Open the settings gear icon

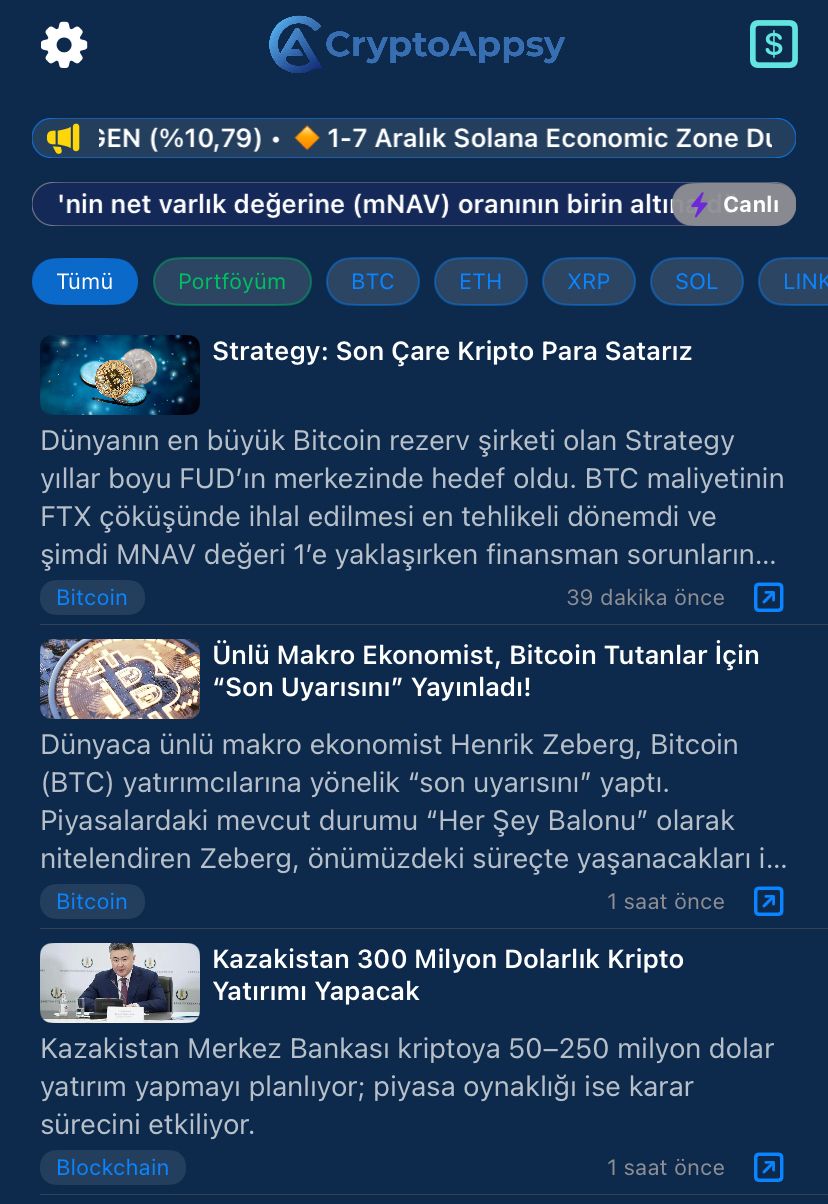click(x=63, y=44)
